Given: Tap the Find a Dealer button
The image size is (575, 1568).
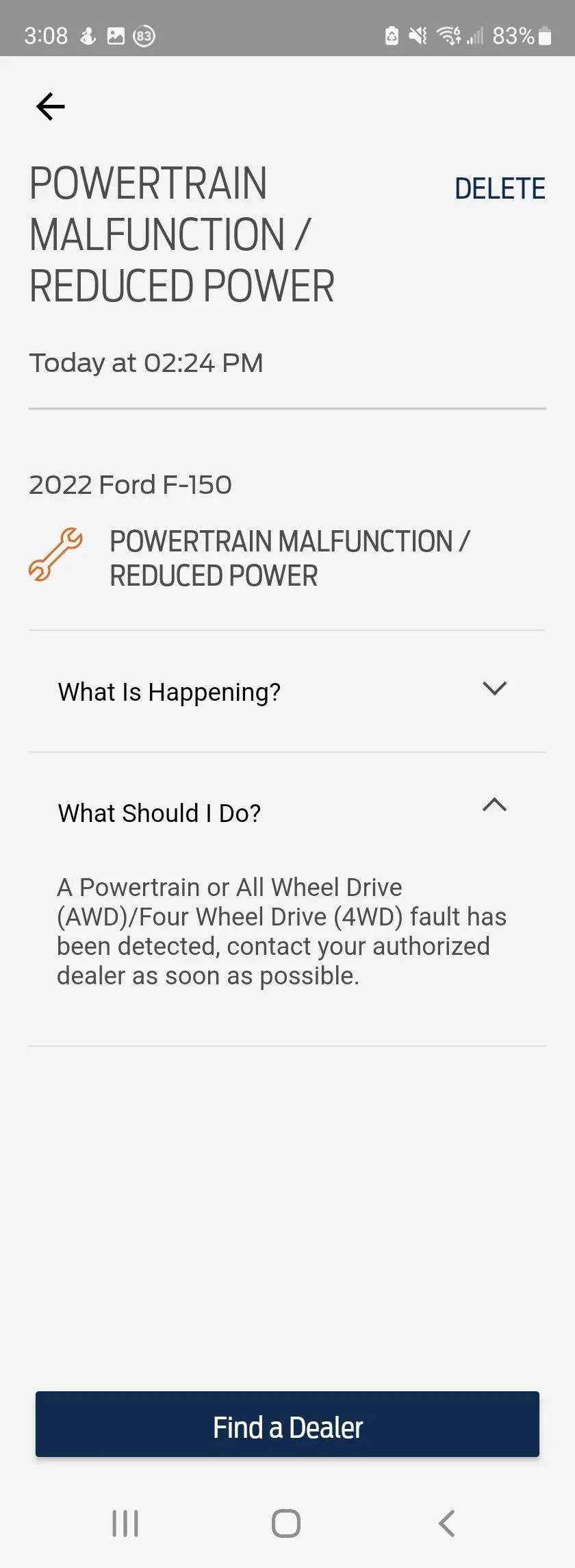Looking at the screenshot, I should click(287, 1423).
